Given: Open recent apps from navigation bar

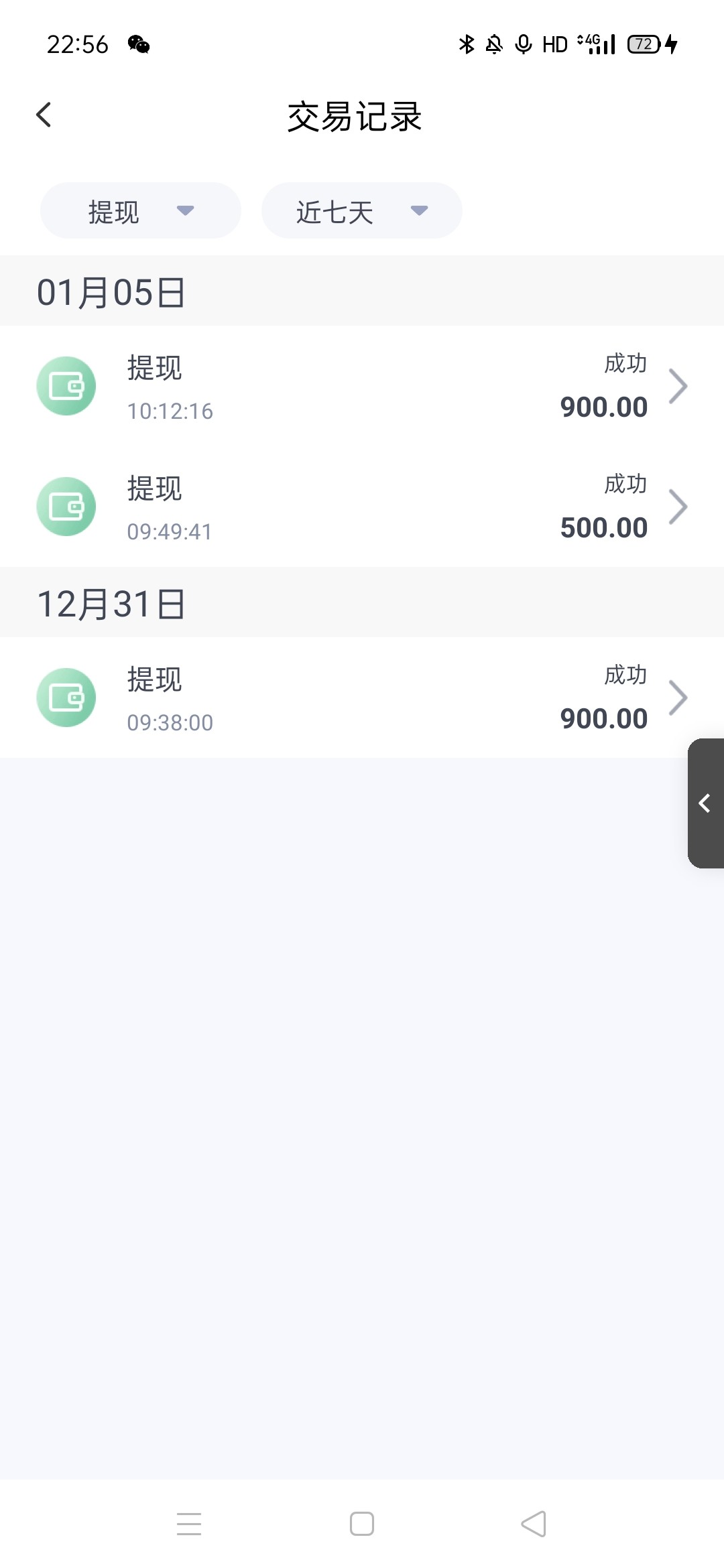Looking at the screenshot, I should [x=189, y=1524].
